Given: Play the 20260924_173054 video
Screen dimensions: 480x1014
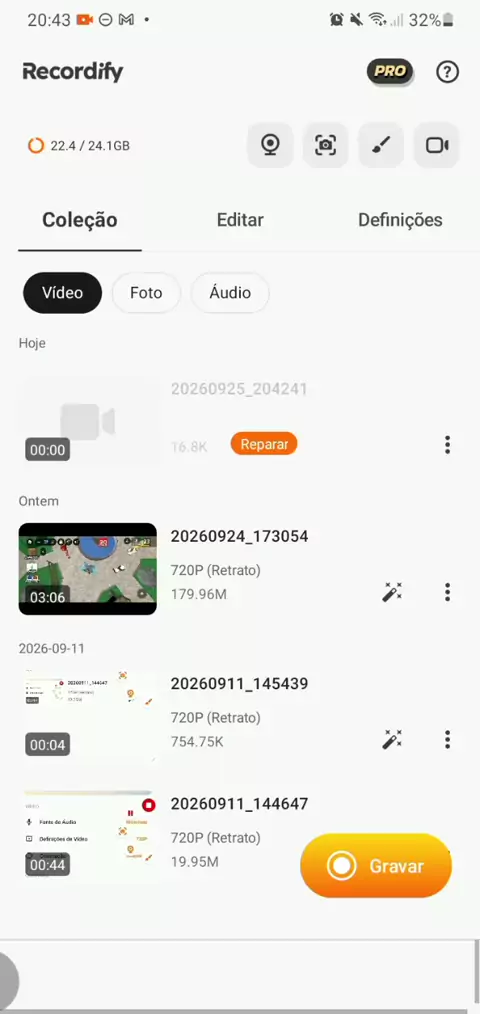Looking at the screenshot, I should tap(87, 569).
